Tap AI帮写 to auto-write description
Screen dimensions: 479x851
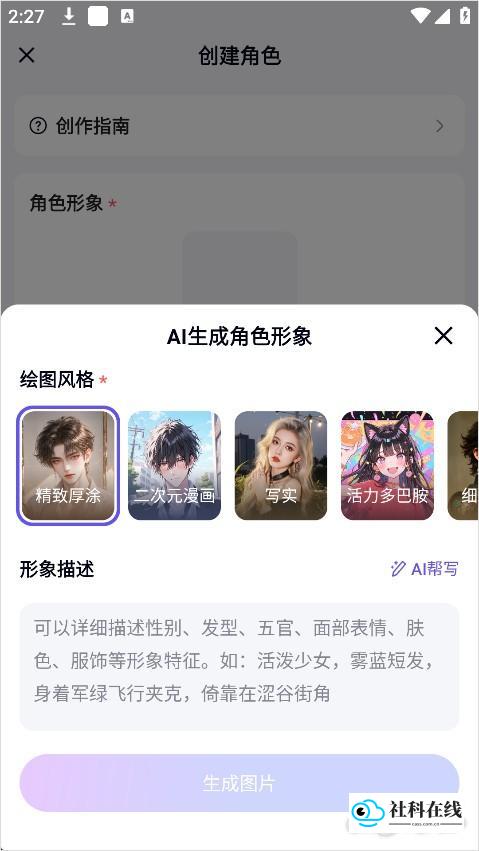[424, 569]
